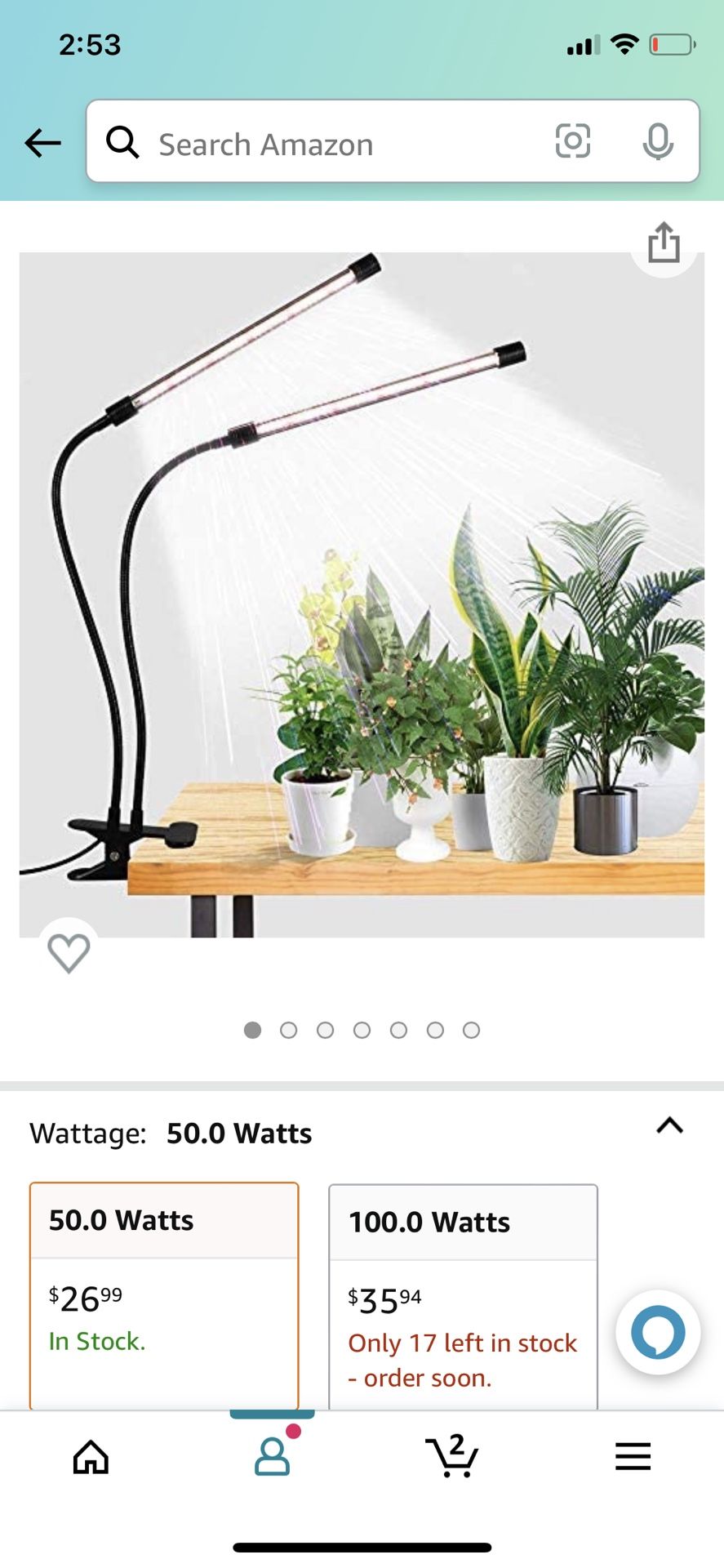Screen dimensions: 724x1568
Task: Select the 50.0 Watts option
Action: click(164, 1294)
